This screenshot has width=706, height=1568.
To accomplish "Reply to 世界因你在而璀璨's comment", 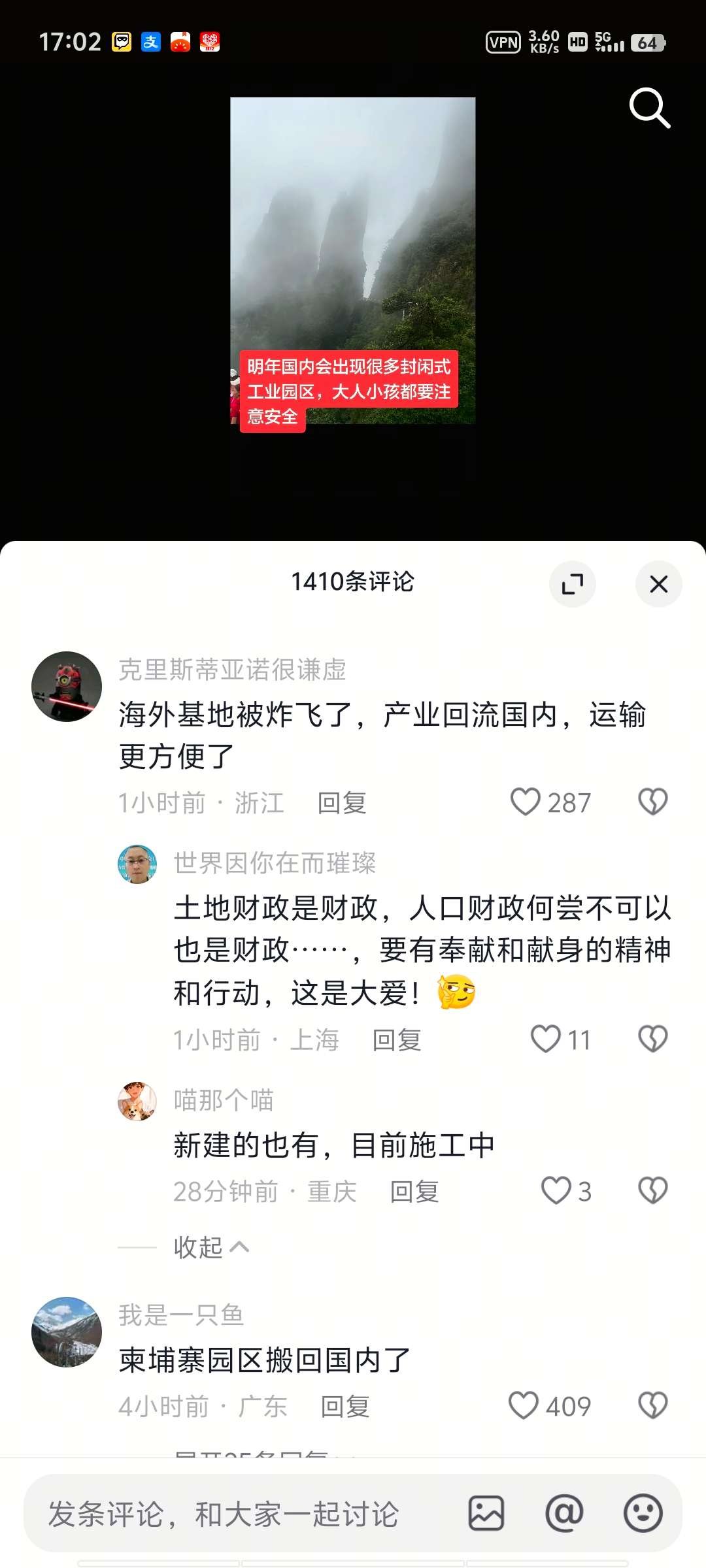I will [x=397, y=1040].
